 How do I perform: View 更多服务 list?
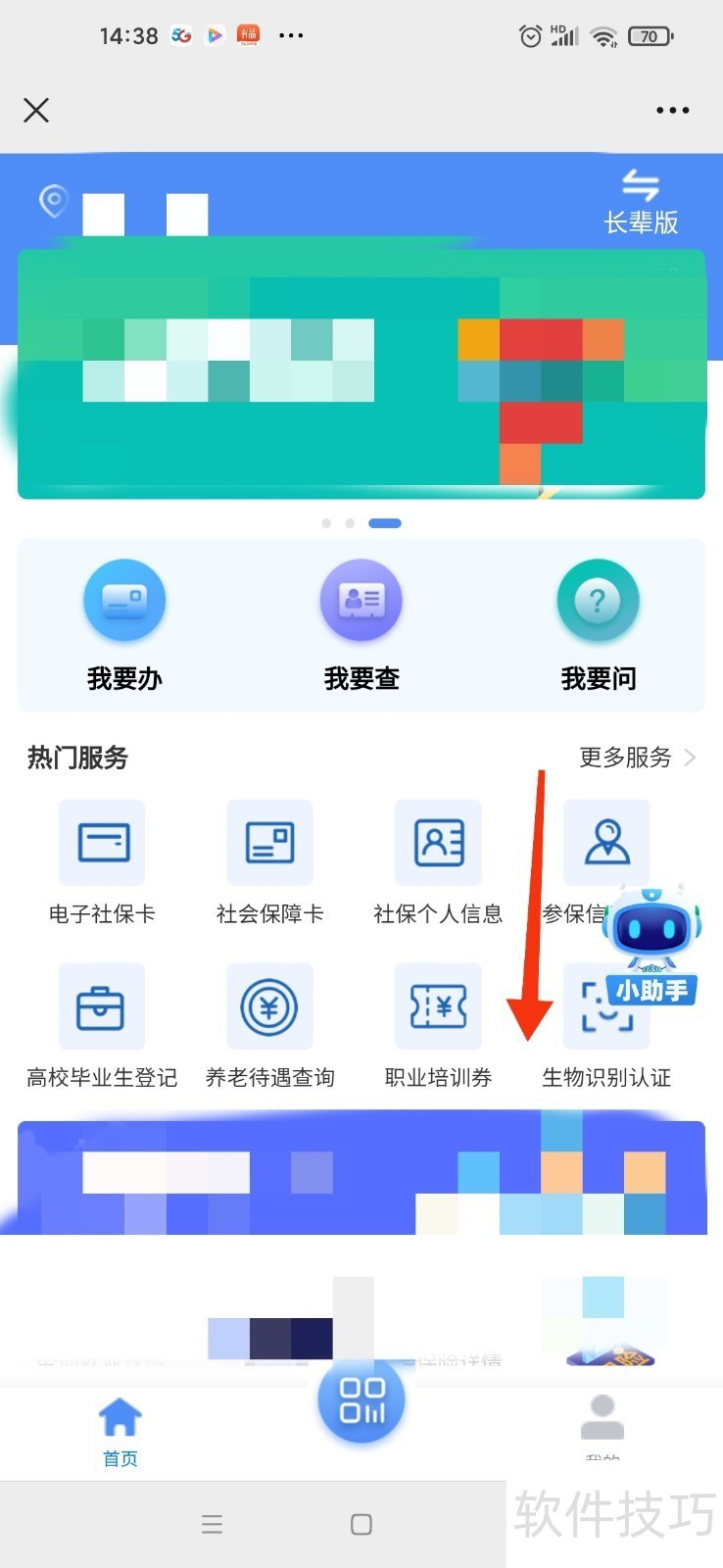point(637,758)
